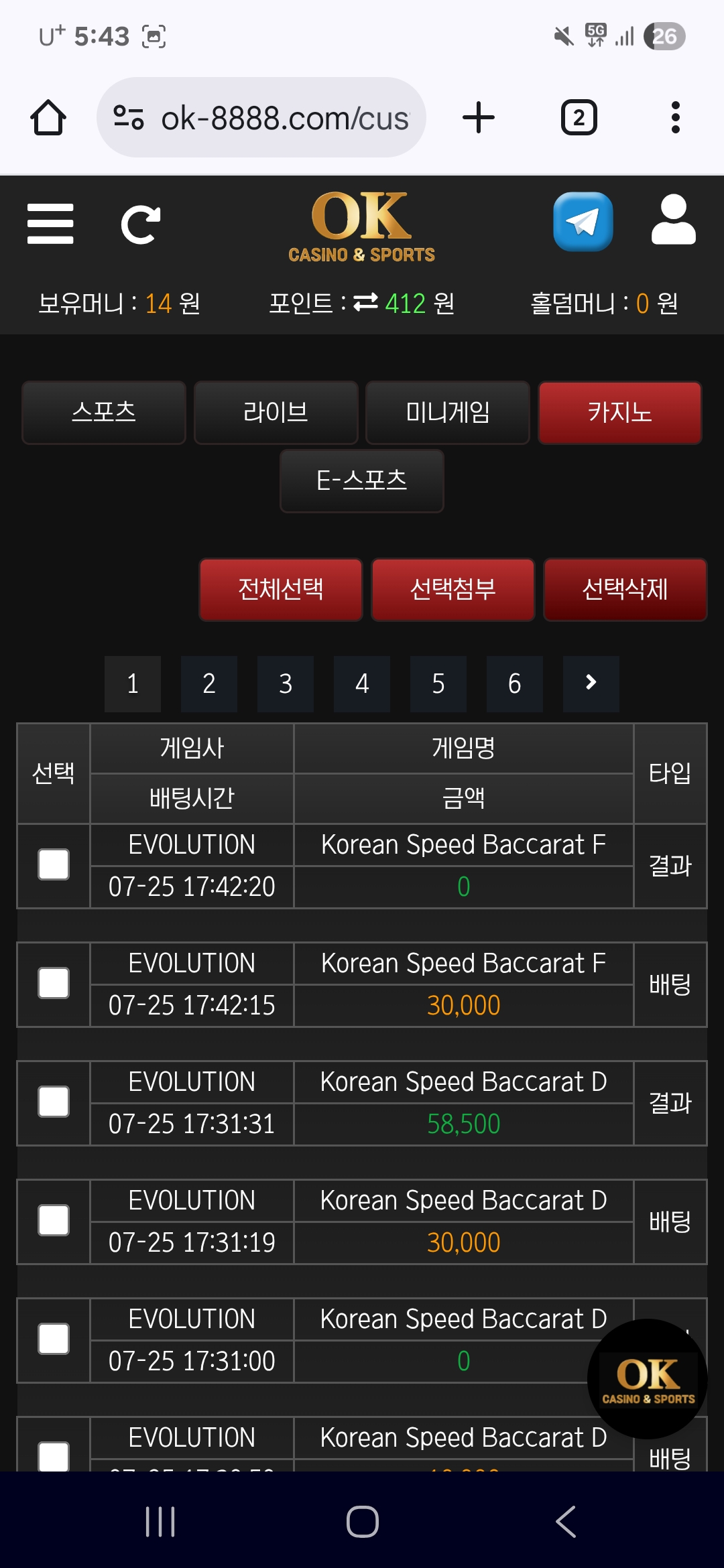Switch to the 스포츠 tab
The image size is (724, 1568).
[104, 412]
